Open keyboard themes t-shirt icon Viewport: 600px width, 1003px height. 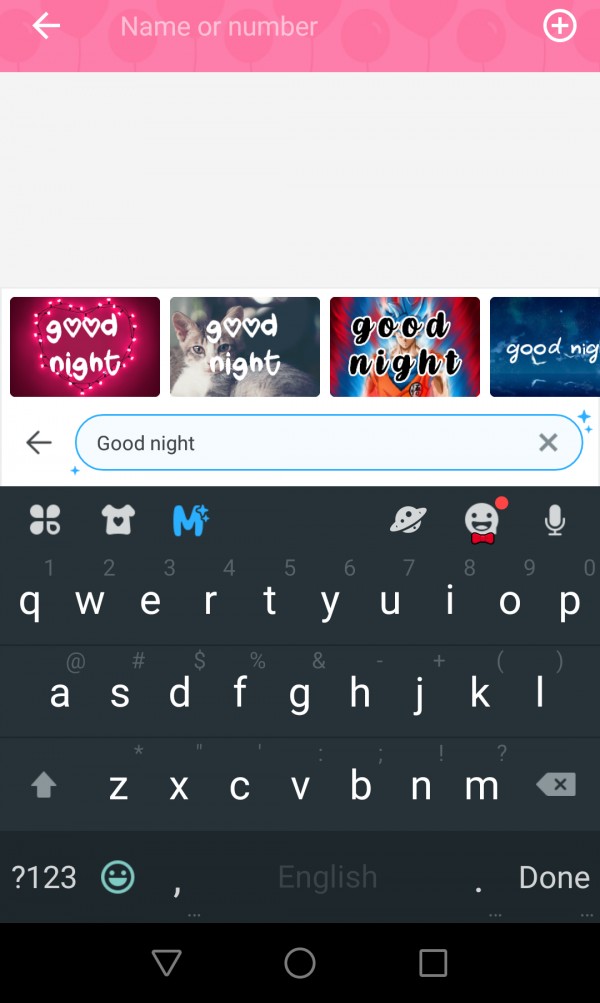118,520
